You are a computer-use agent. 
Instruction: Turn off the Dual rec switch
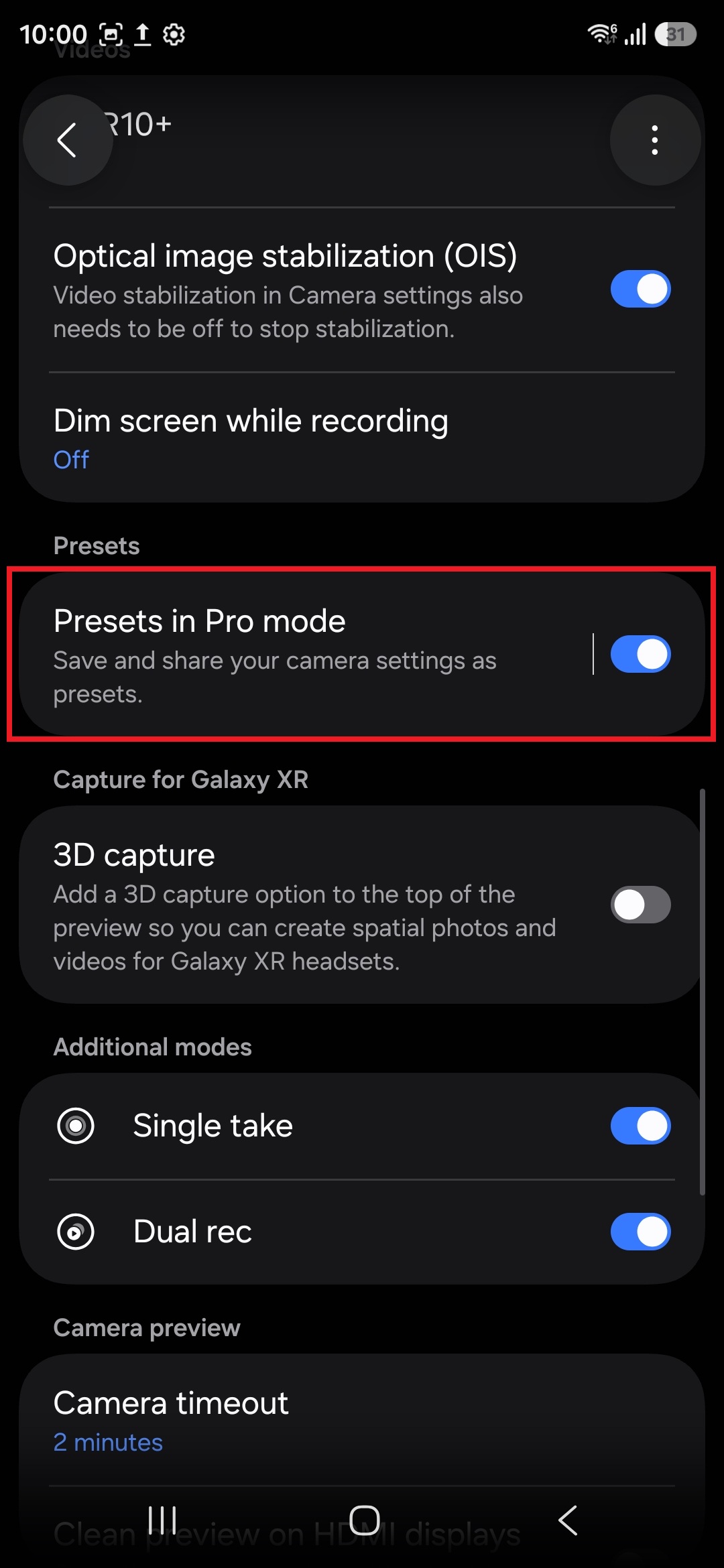(x=640, y=1231)
